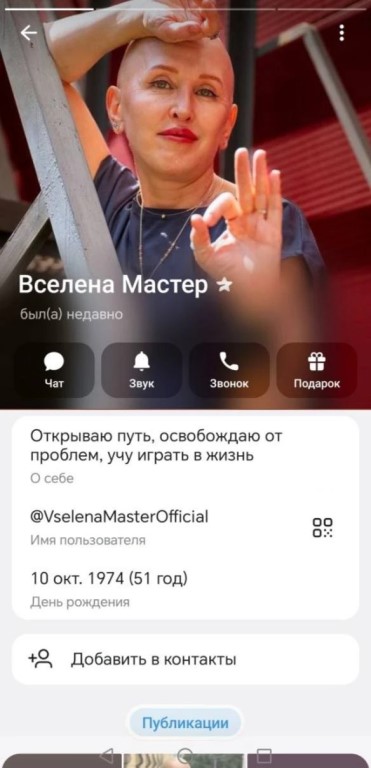Show the username QR code
Viewport: 371px width, 768px height.
pyautogui.click(x=322, y=528)
